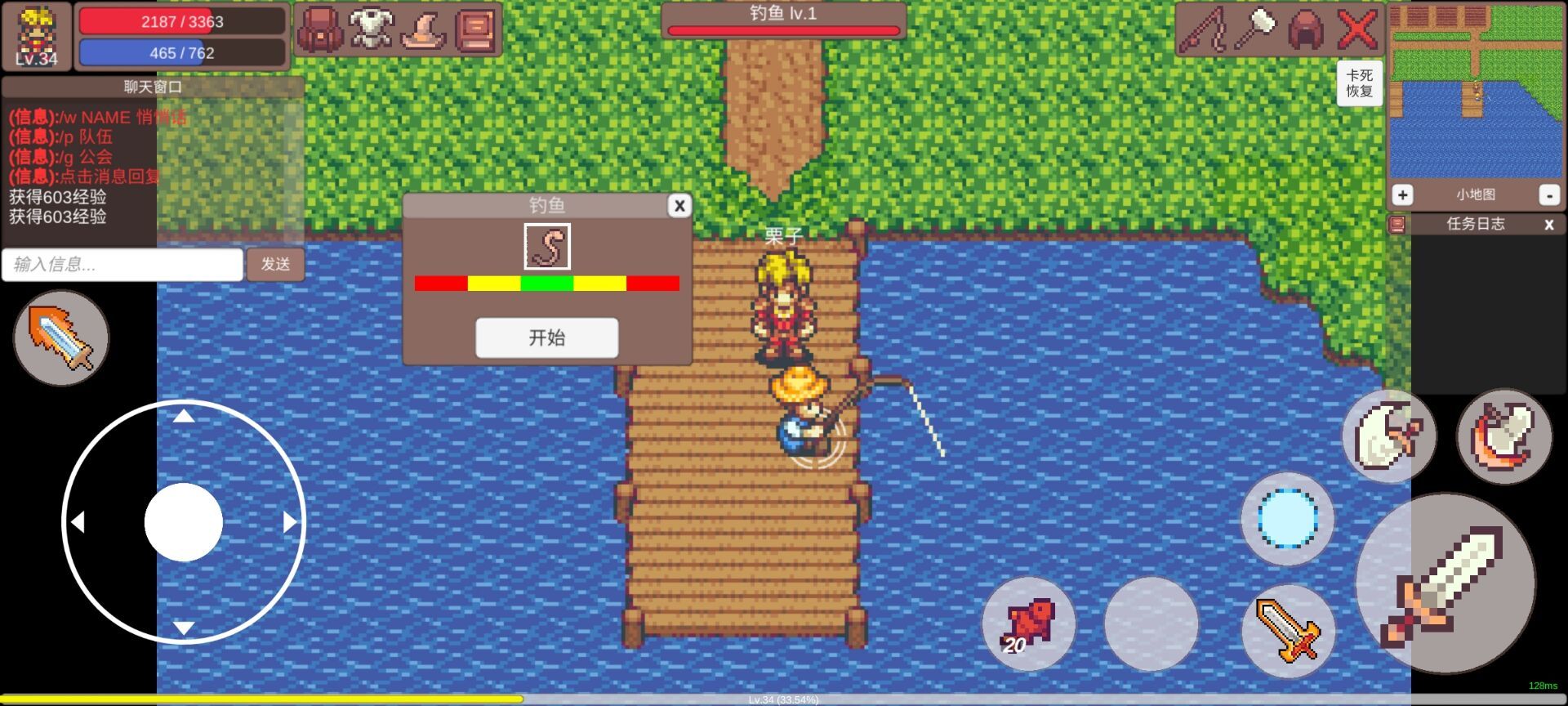This screenshot has height=706, width=1568.
Task: Tap the red X in tool bar
Action: tap(1356, 29)
